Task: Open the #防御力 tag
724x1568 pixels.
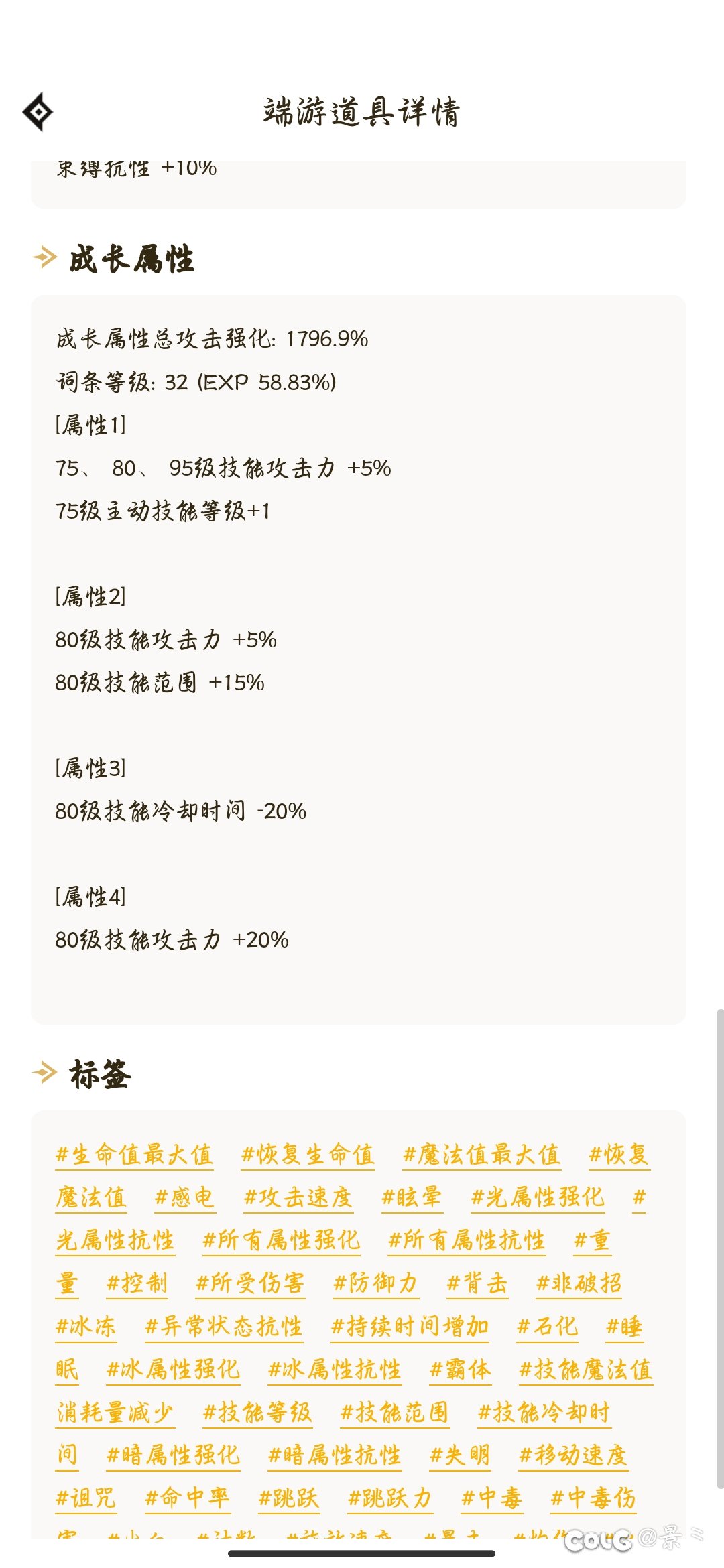Action: coord(376,1283)
